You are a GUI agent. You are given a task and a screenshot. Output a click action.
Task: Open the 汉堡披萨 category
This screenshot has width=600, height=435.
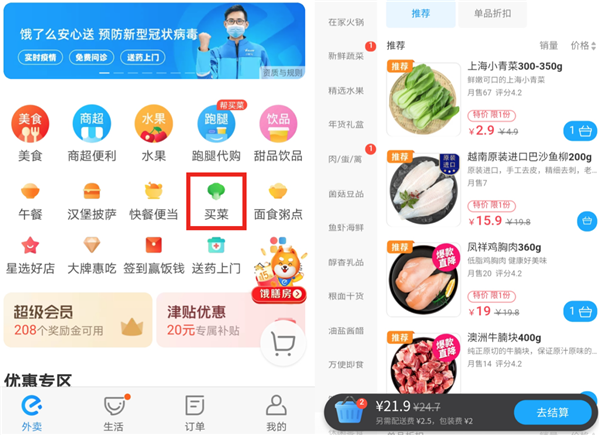92,199
